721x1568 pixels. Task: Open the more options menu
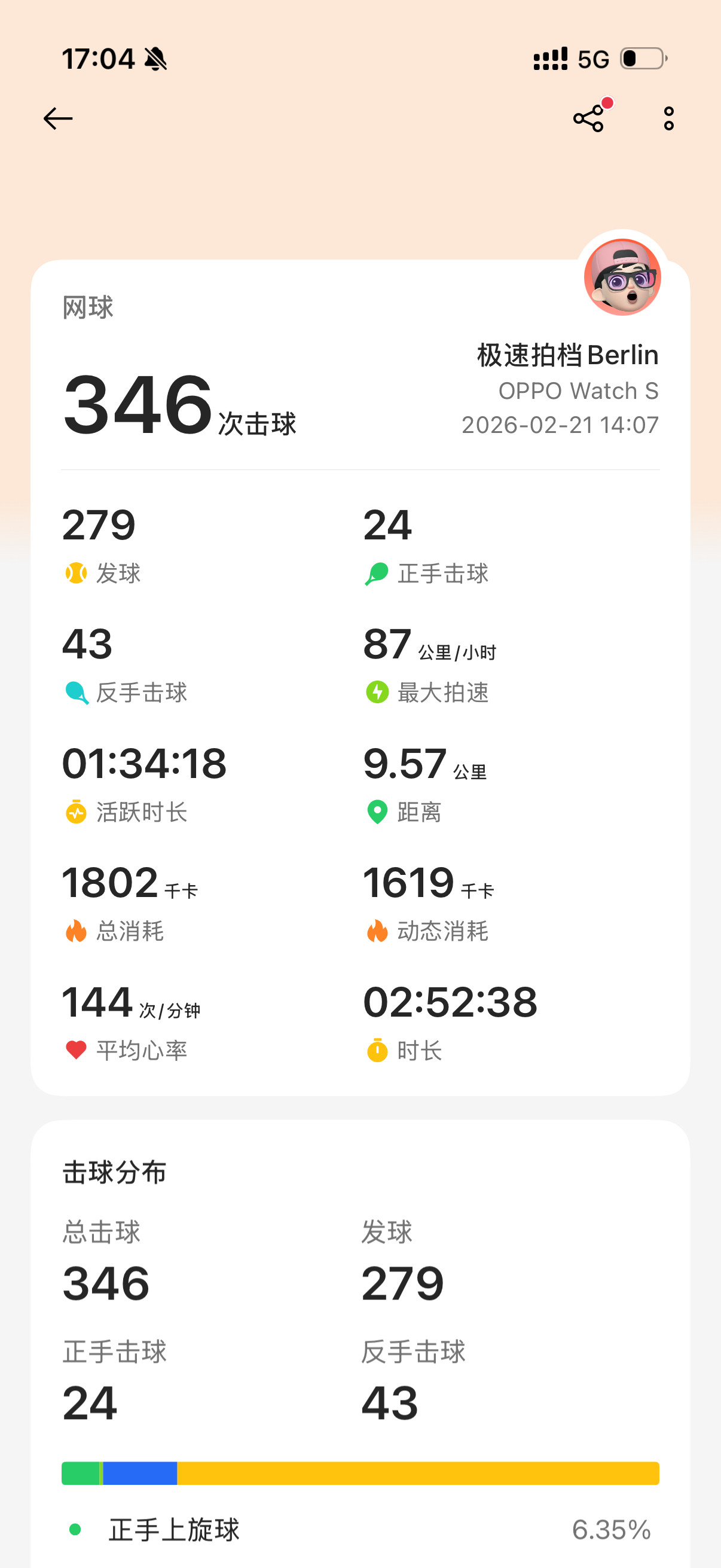(x=668, y=117)
